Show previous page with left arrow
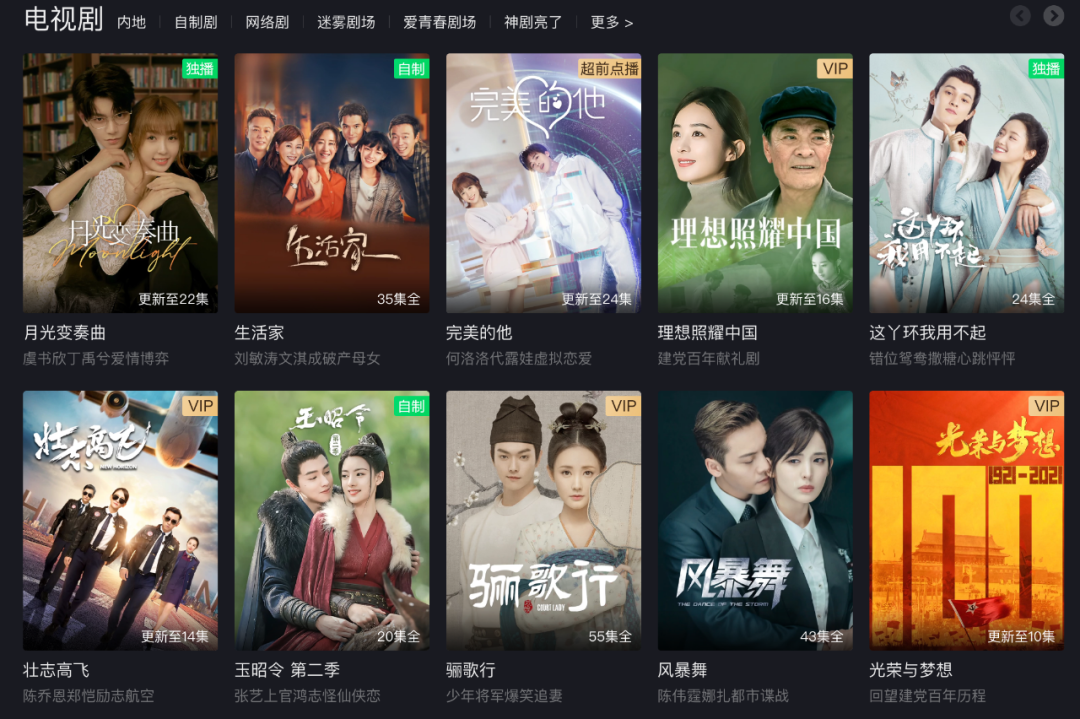This screenshot has width=1080, height=719. [1020, 15]
